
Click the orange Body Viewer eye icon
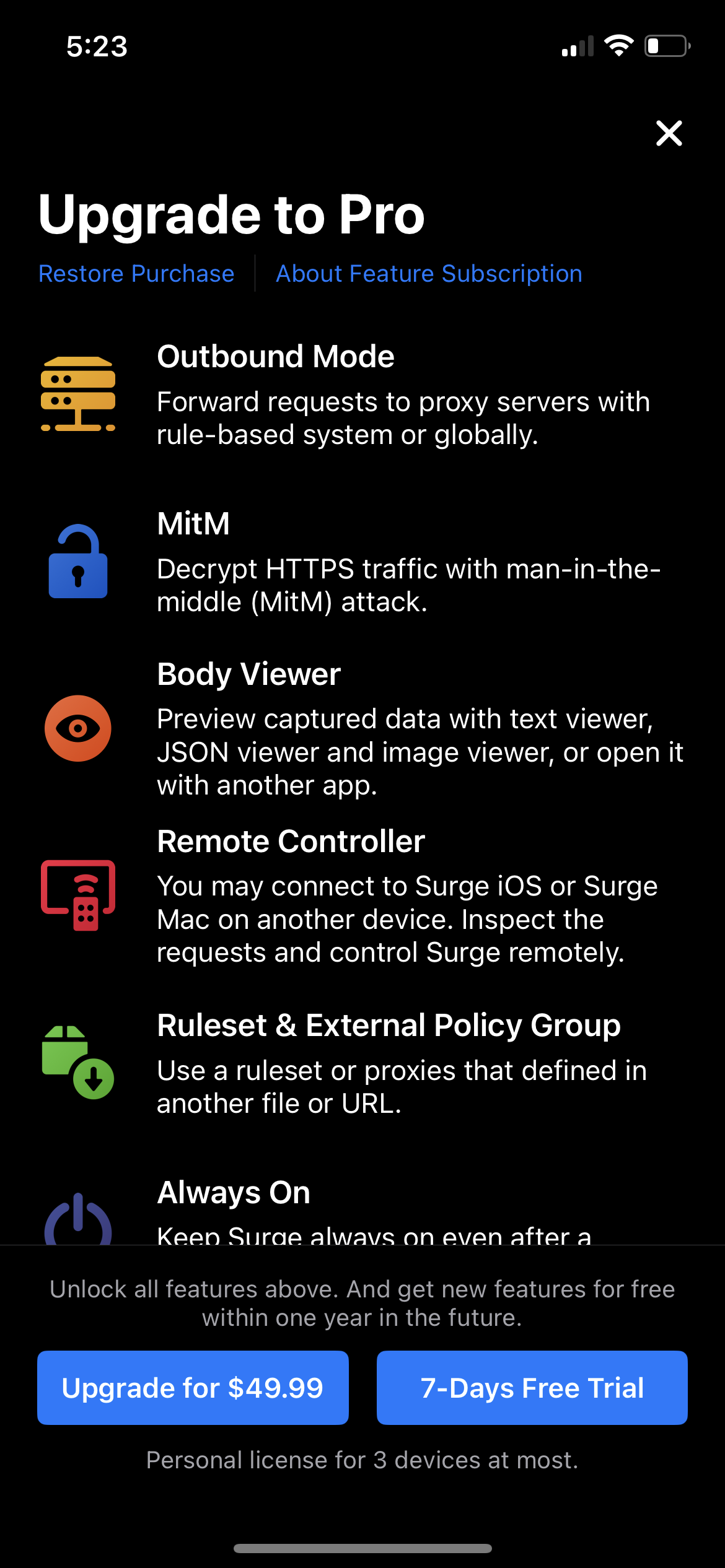(x=77, y=728)
